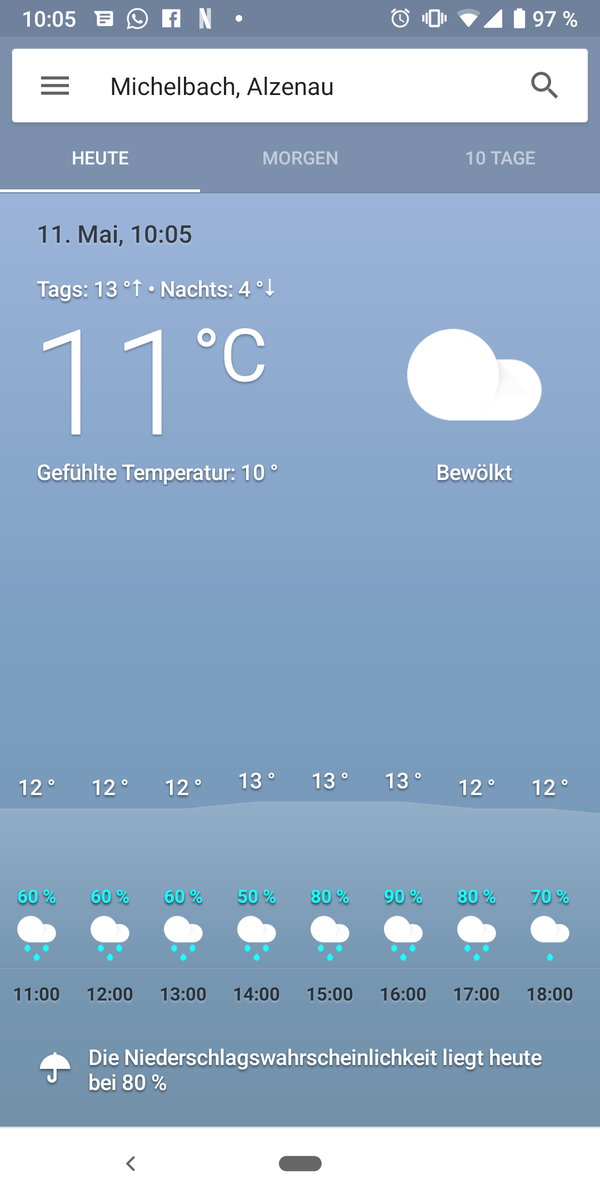Screen dimensions: 600x1200
Task: Tap the home pill in navigation bar
Action: tap(300, 1163)
